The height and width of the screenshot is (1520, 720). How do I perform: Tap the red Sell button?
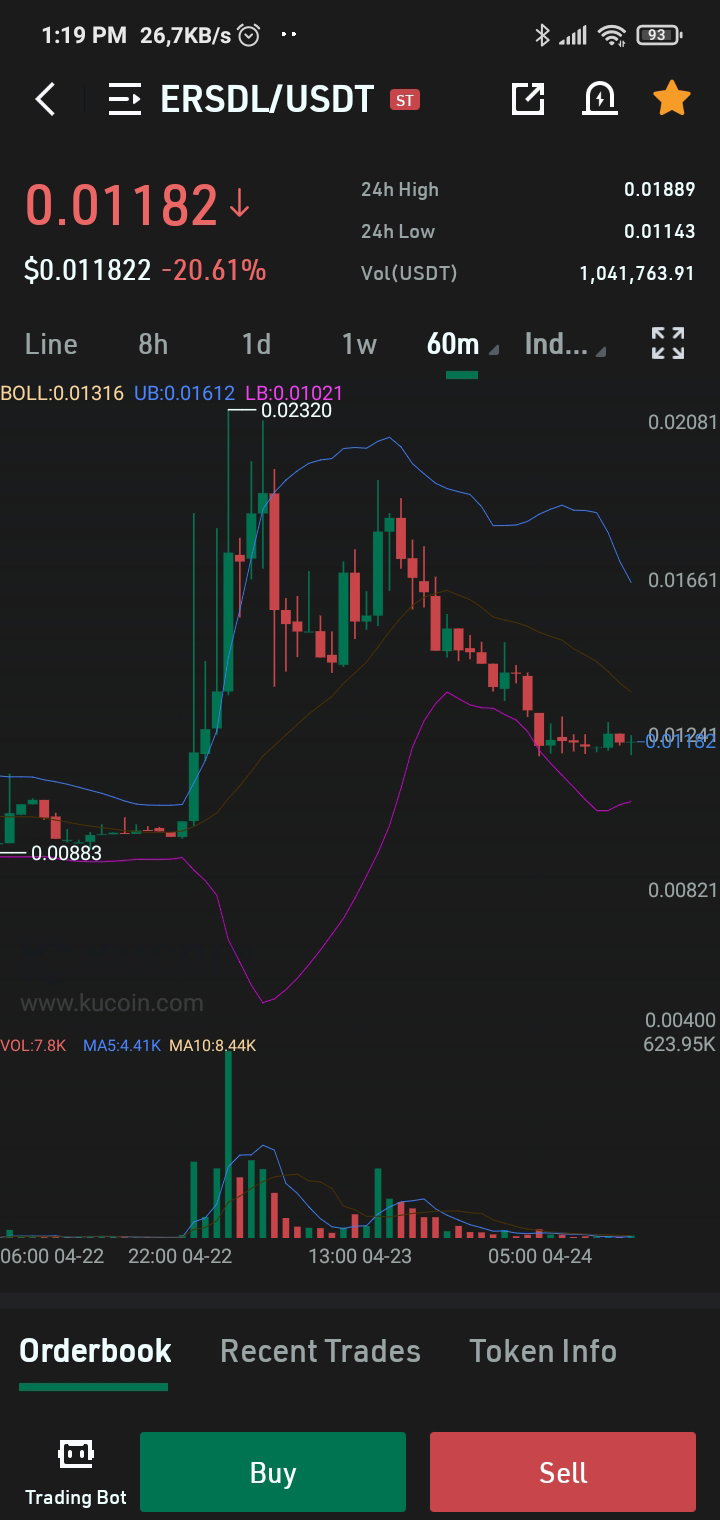click(x=563, y=1472)
